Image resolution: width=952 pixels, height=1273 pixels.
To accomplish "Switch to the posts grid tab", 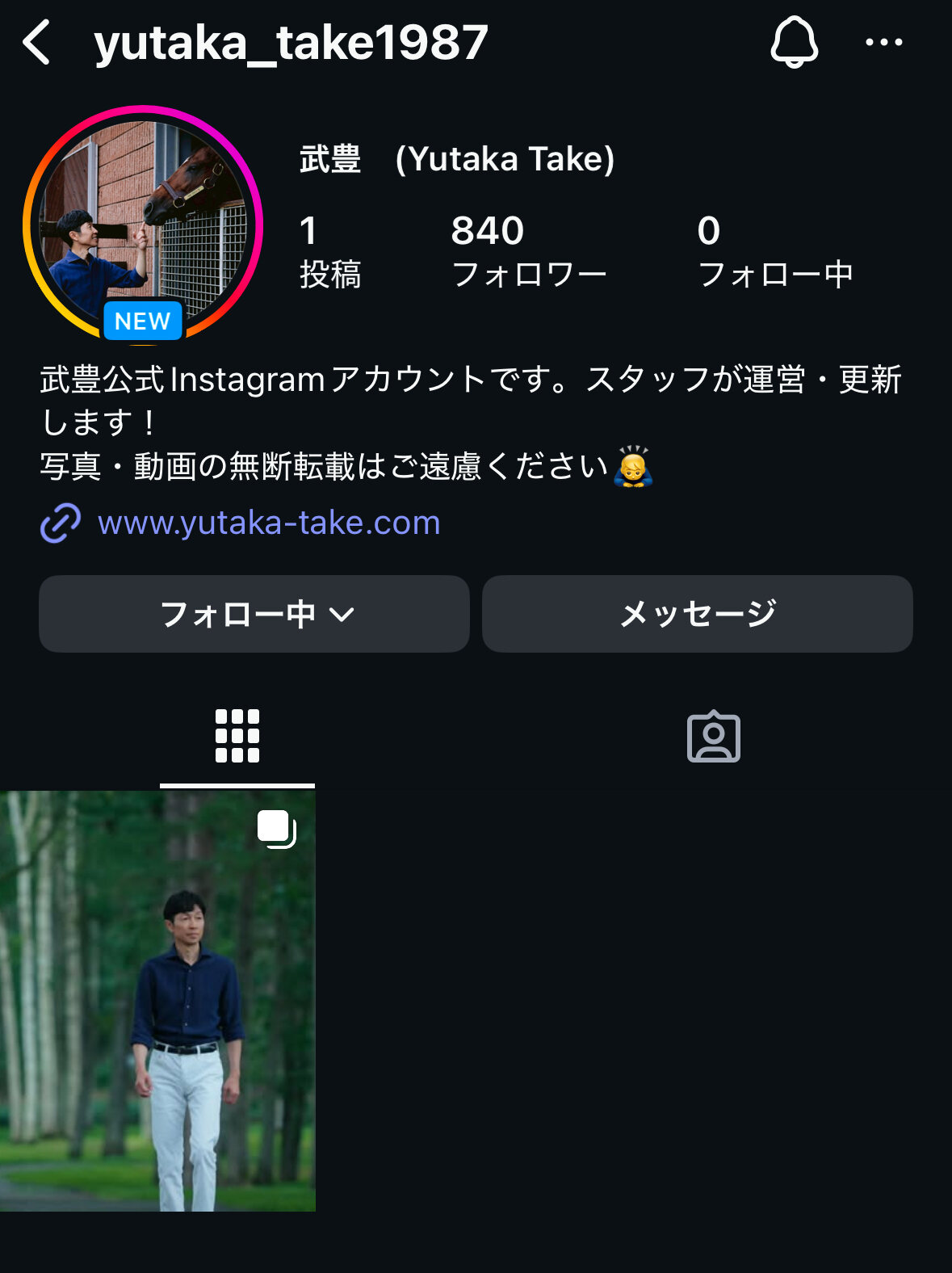I will click(x=237, y=736).
